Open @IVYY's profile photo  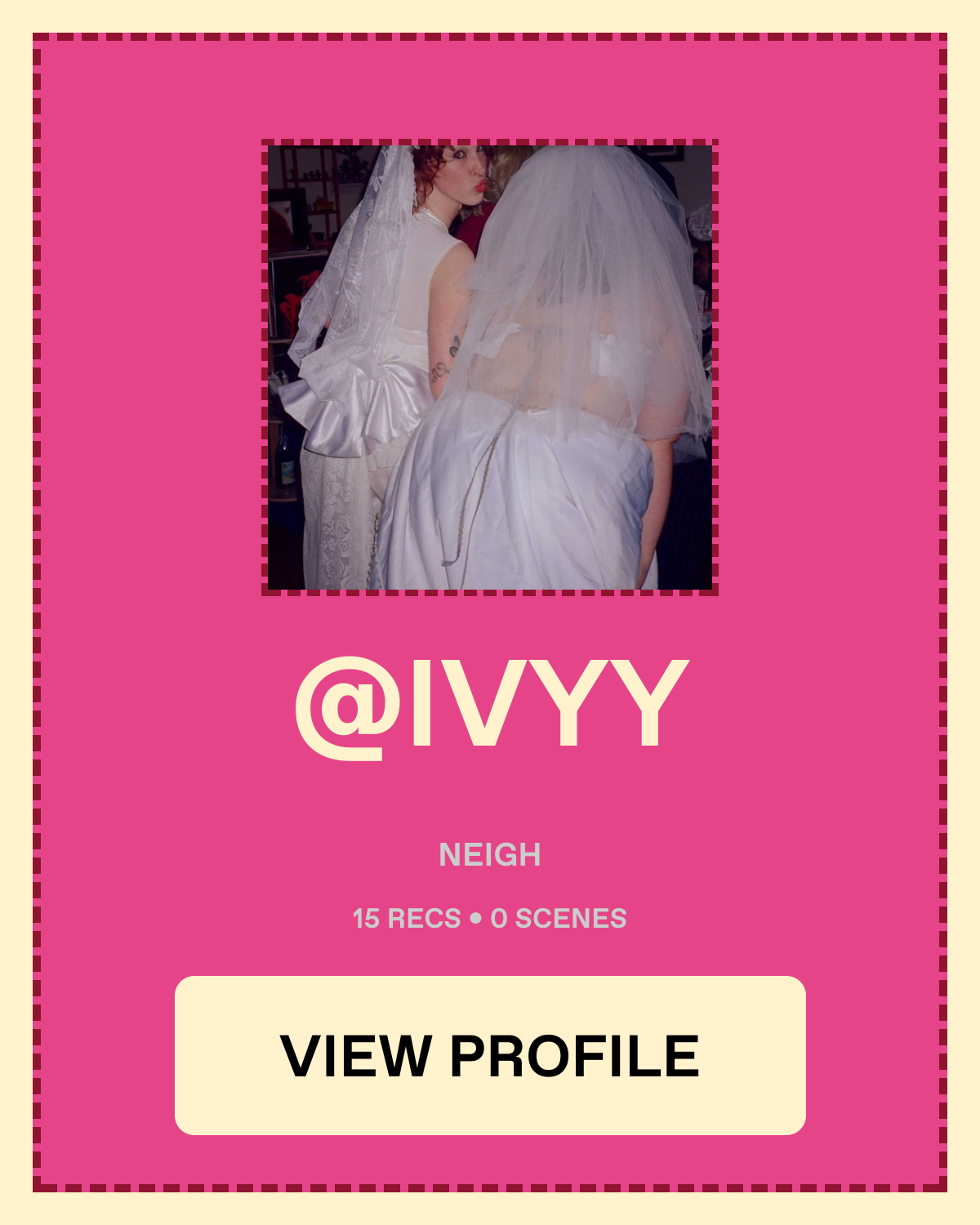(x=490, y=367)
